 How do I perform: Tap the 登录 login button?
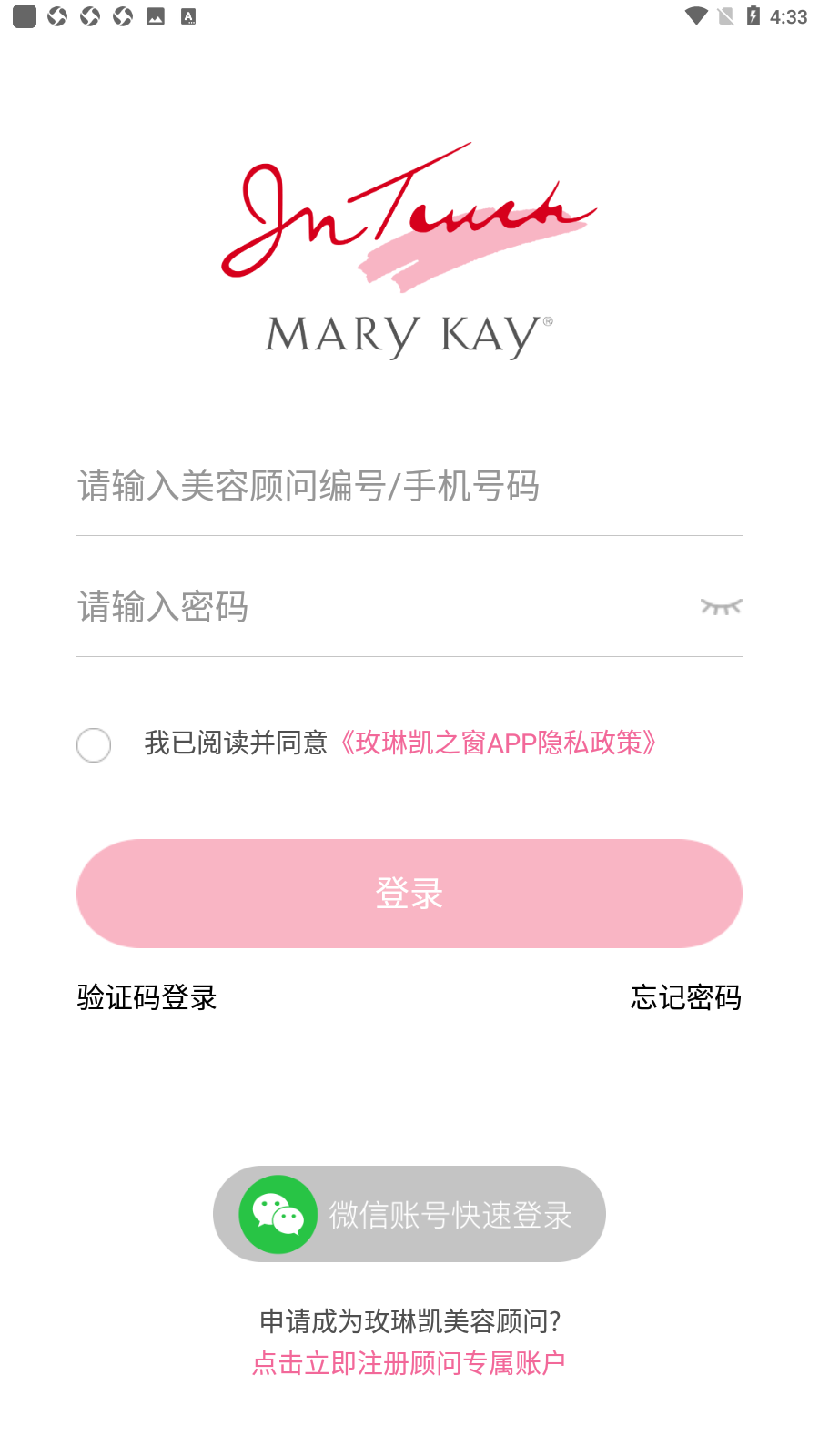tap(409, 893)
